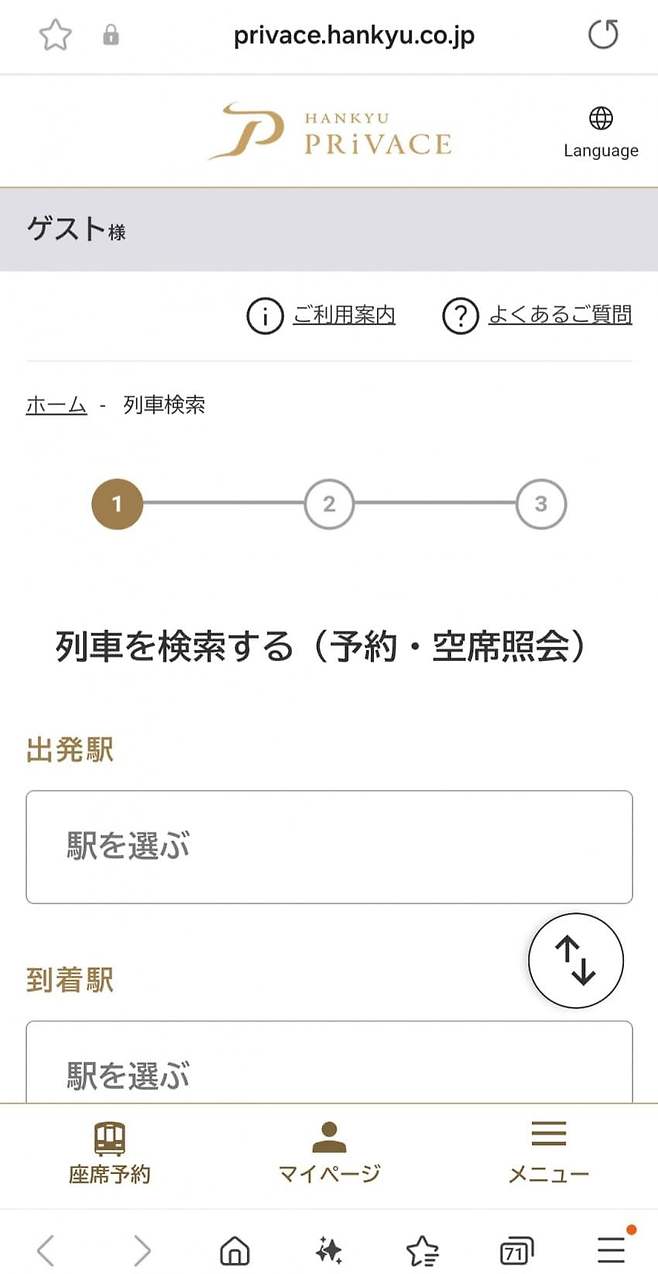The height and width of the screenshot is (1274, 658).
Task: Open the ご利用案内 usage guide link
Action: pos(343,316)
